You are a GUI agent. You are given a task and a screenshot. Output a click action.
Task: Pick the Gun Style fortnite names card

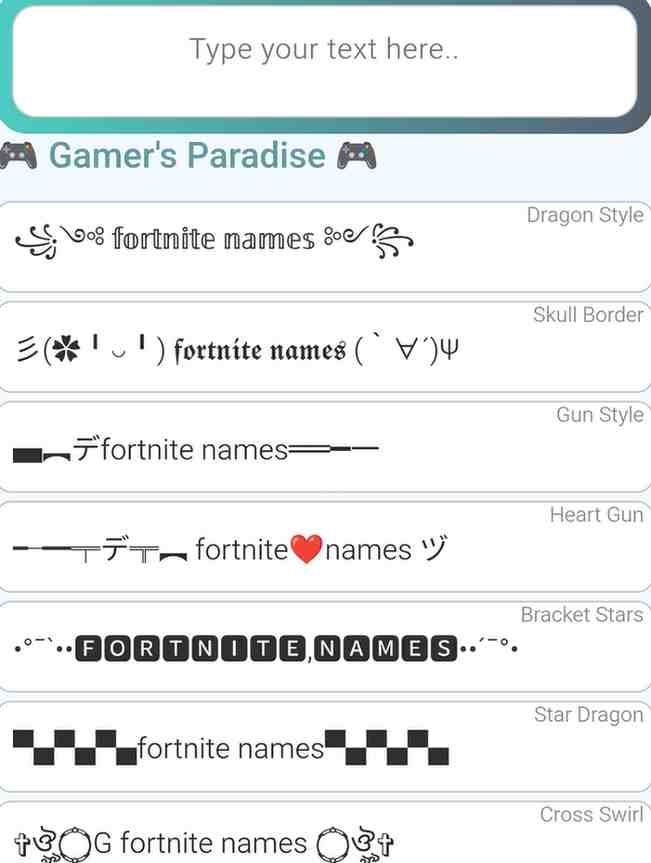coord(324,447)
